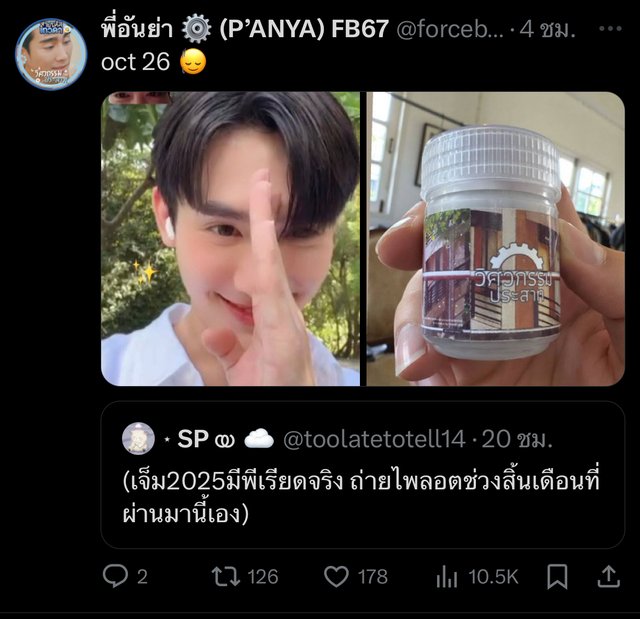
Task: Open the selfie photo in the tweet
Action: click(230, 239)
